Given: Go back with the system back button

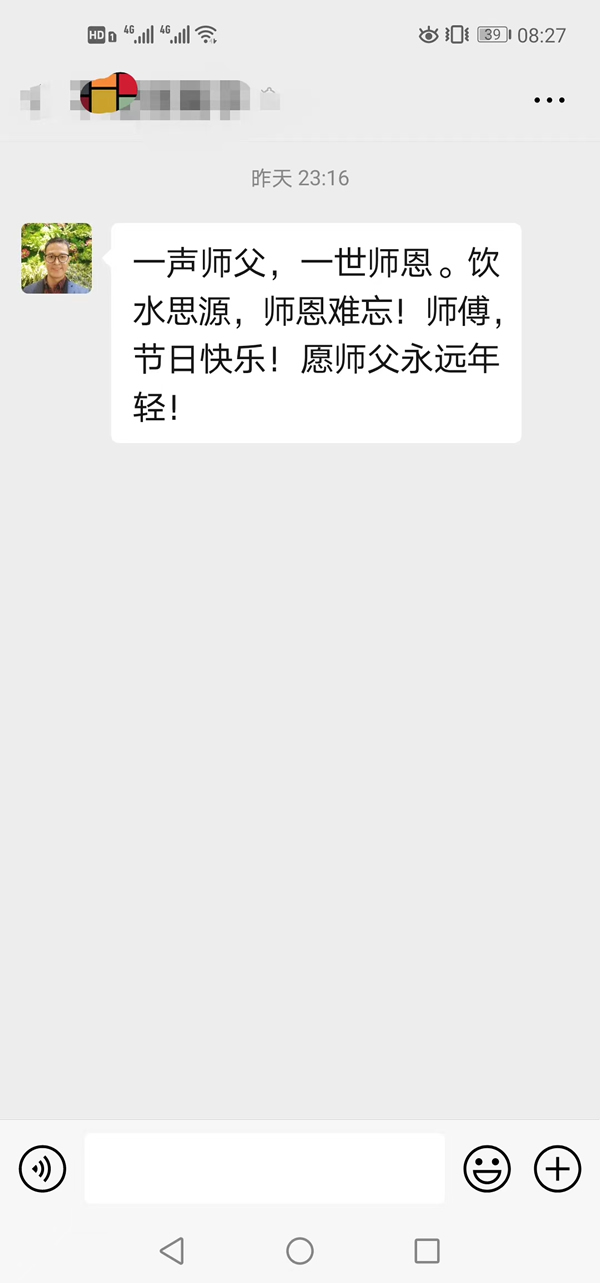Looking at the screenshot, I should pos(172,1250).
